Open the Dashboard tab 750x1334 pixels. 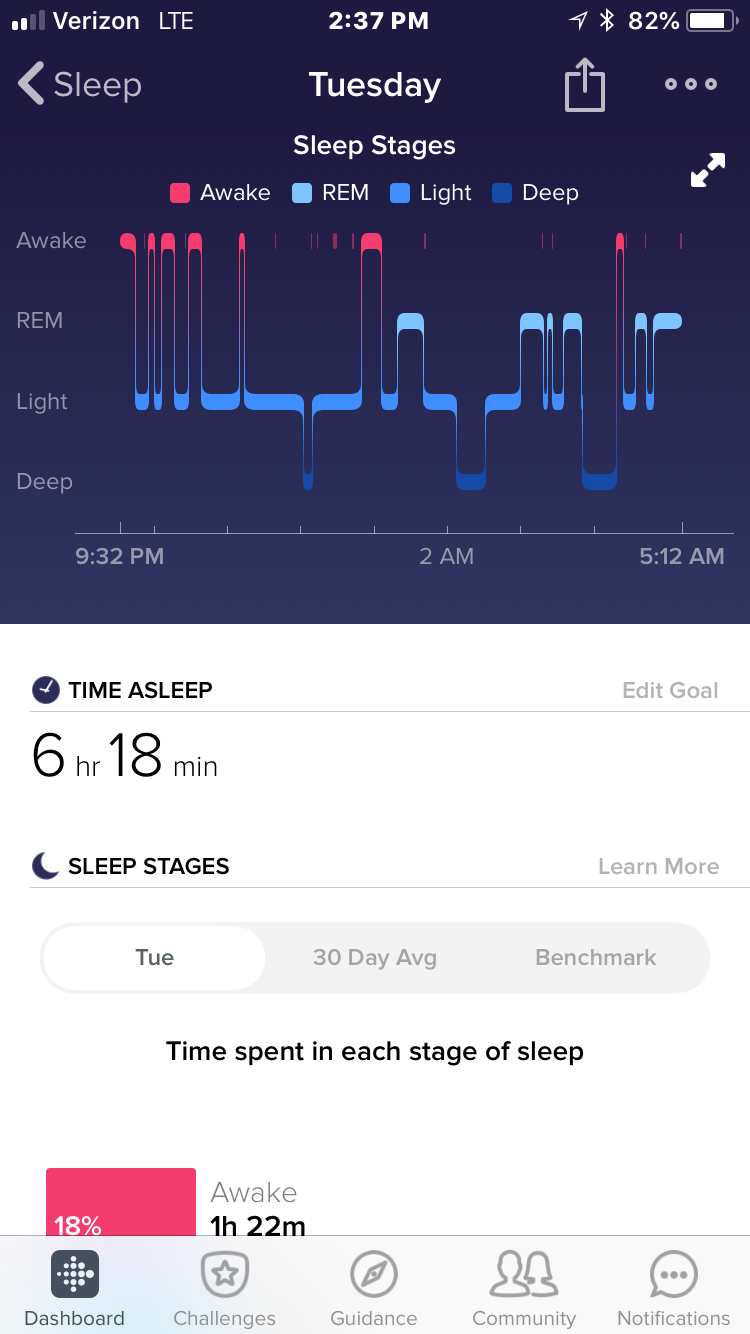tap(75, 1288)
